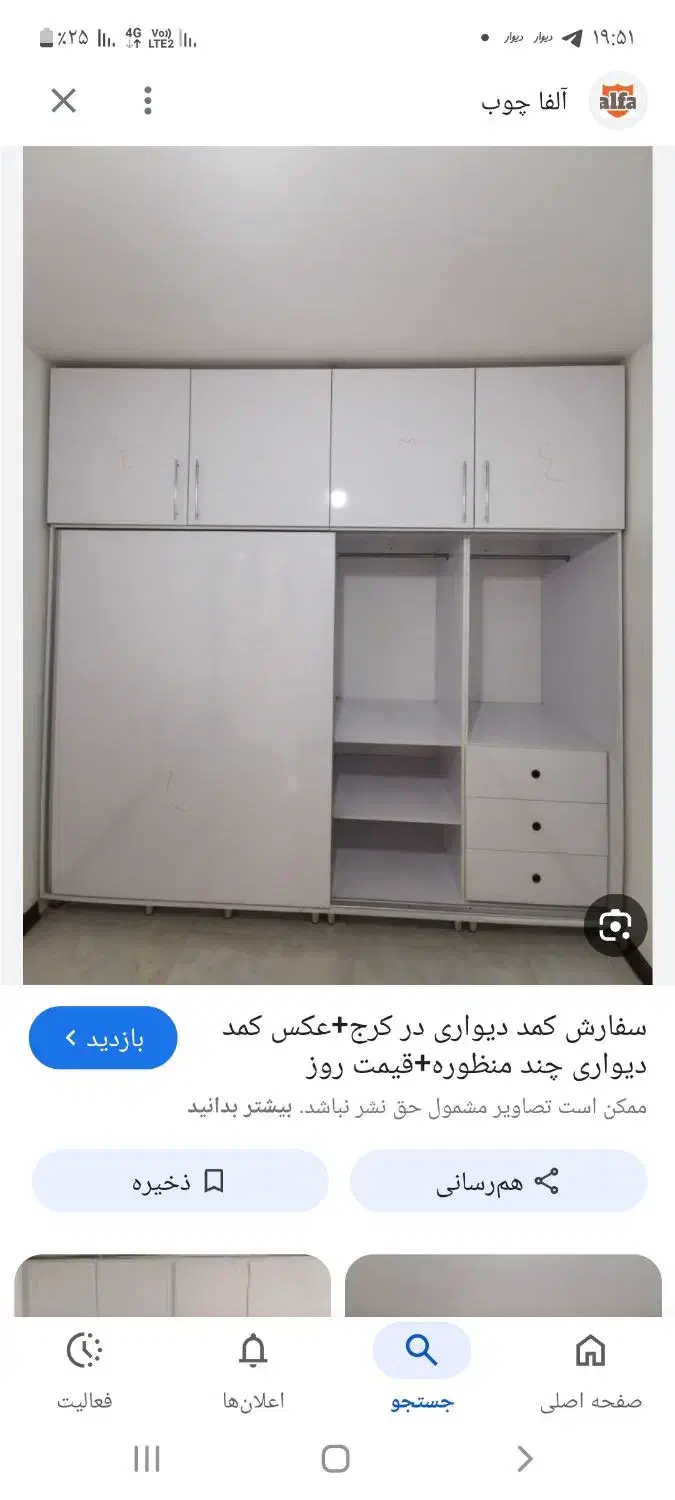This screenshot has height=1500, width=675.
Task: Switch to the صفحه اصلی home tab
Action: (590, 1370)
